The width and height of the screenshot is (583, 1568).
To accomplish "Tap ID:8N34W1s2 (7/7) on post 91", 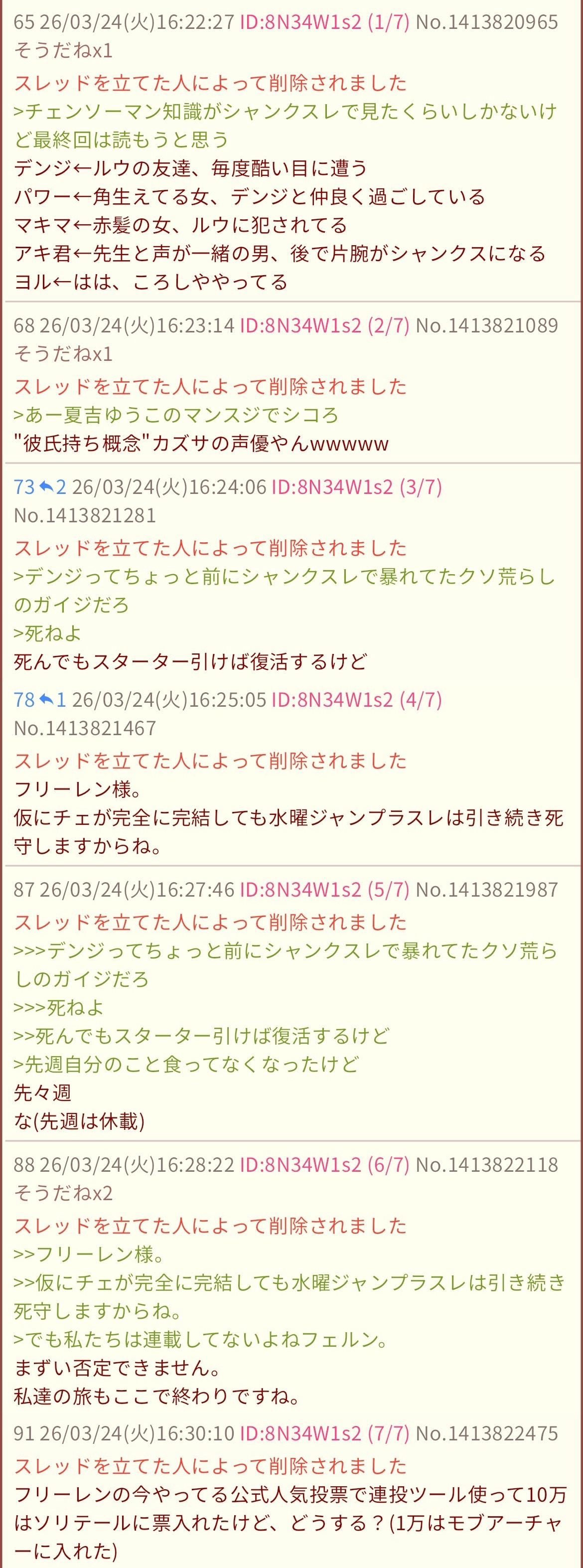I will point(324,1433).
